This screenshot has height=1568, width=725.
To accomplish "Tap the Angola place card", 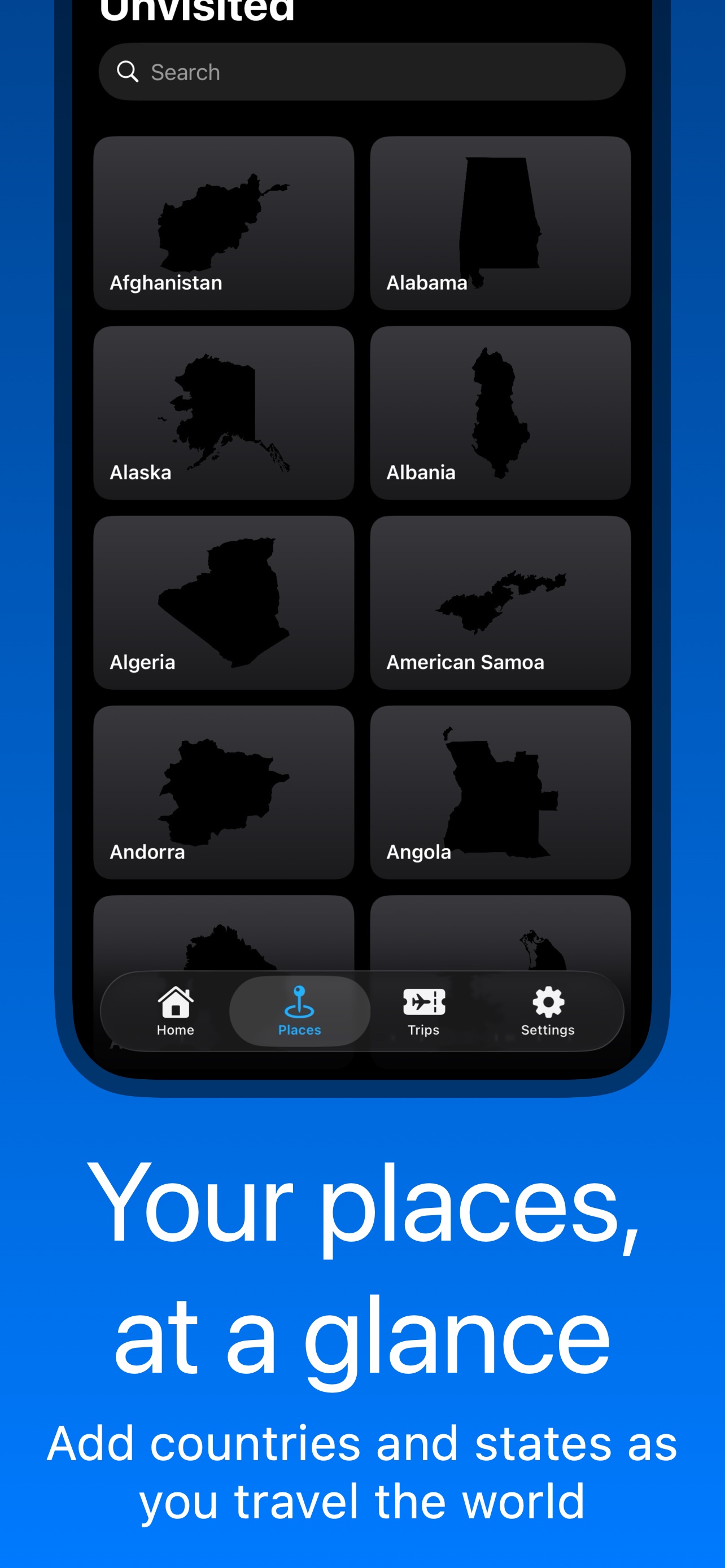I will 499,791.
